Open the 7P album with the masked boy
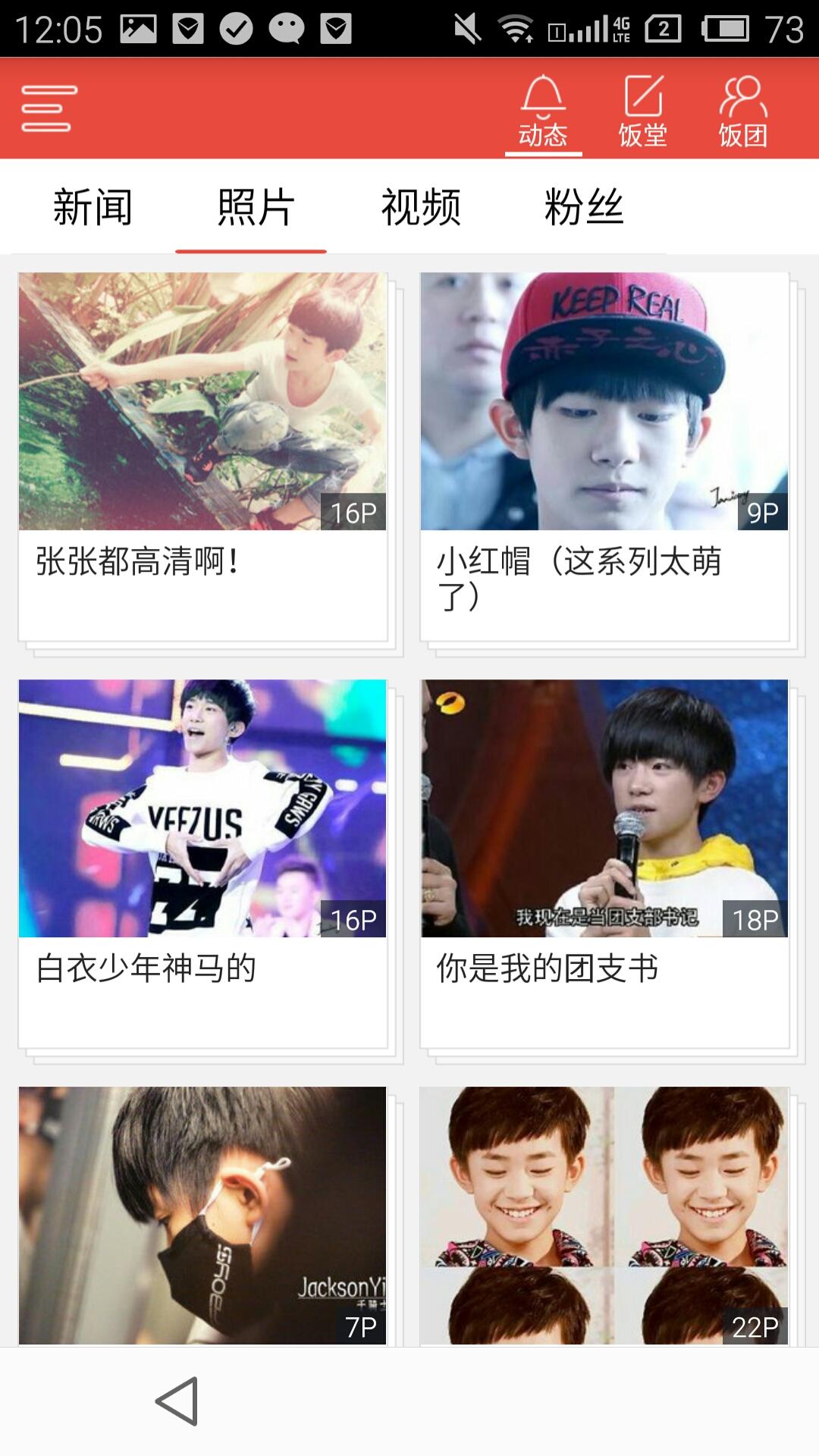The width and height of the screenshot is (819, 1456). (202, 1215)
